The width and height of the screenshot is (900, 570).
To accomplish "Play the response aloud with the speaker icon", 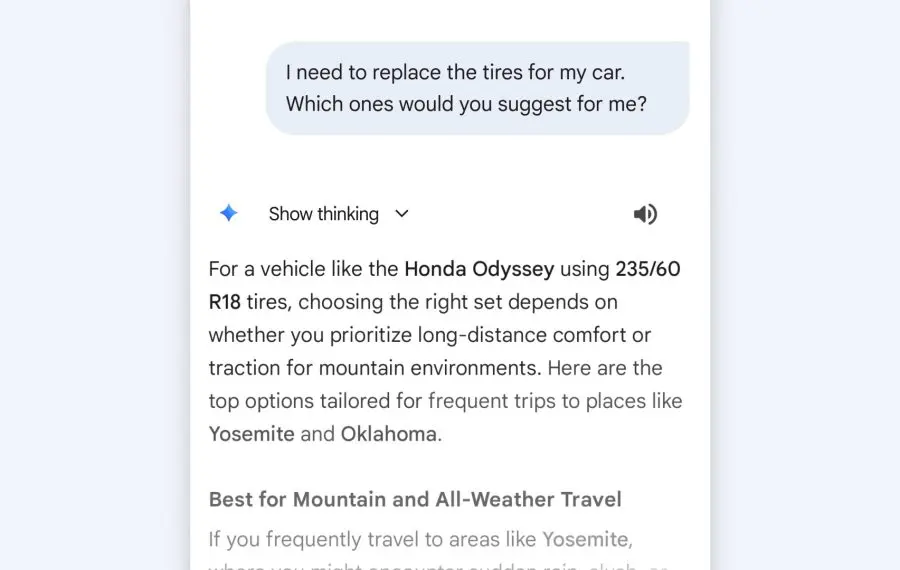I will point(645,214).
